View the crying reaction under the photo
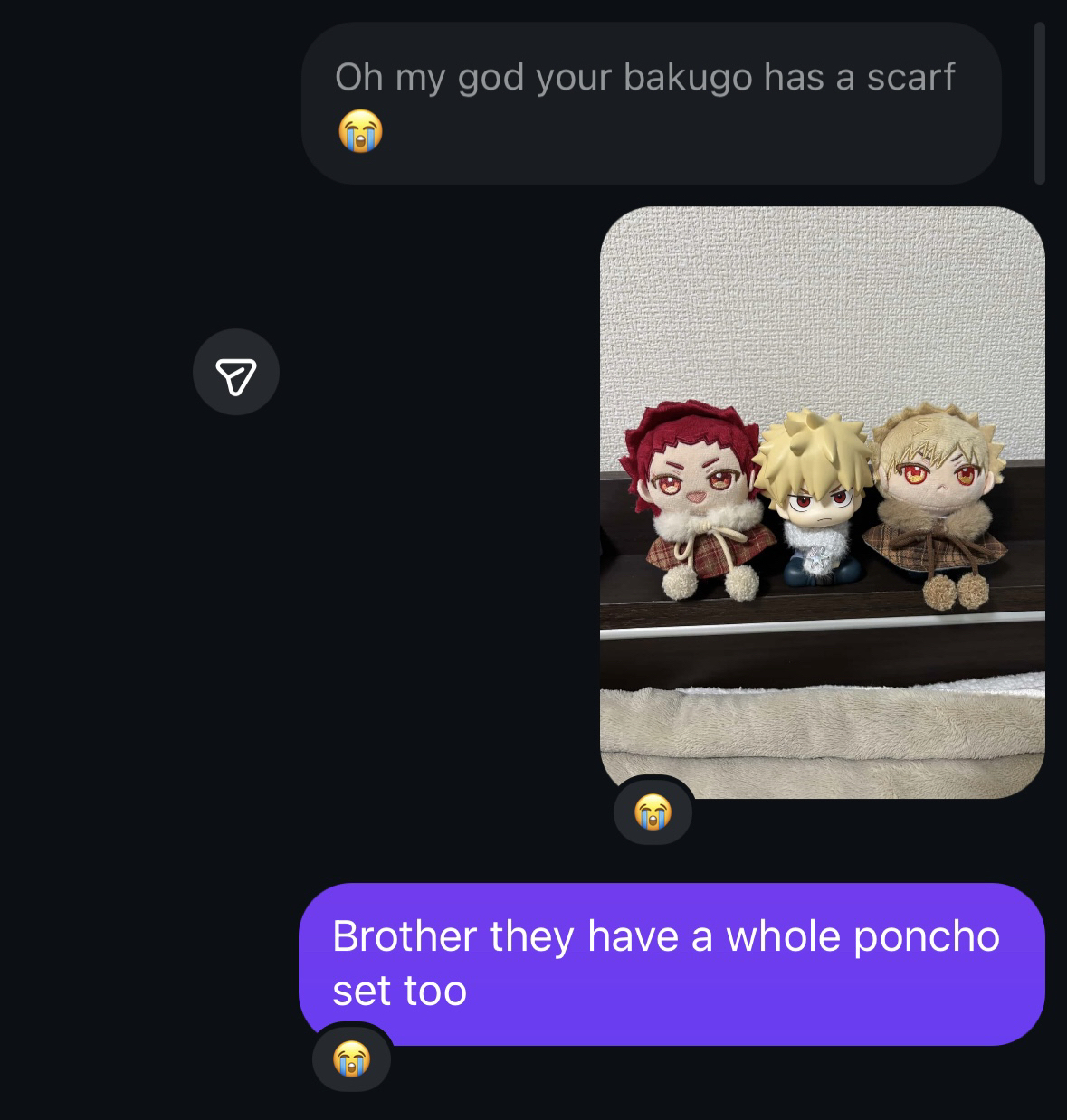The image size is (1067, 1120). 653,812
